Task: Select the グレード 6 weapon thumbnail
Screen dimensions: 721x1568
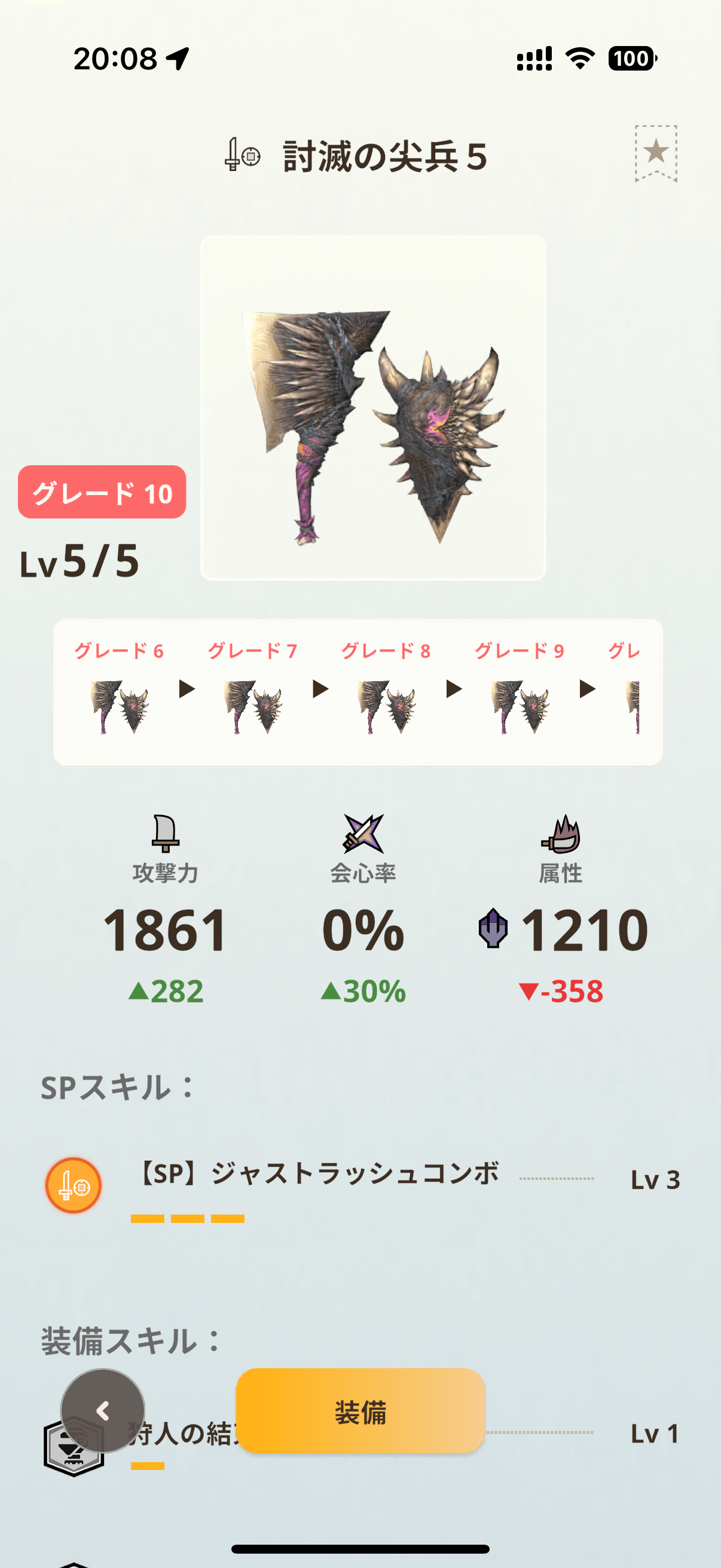Action: [119, 706]
